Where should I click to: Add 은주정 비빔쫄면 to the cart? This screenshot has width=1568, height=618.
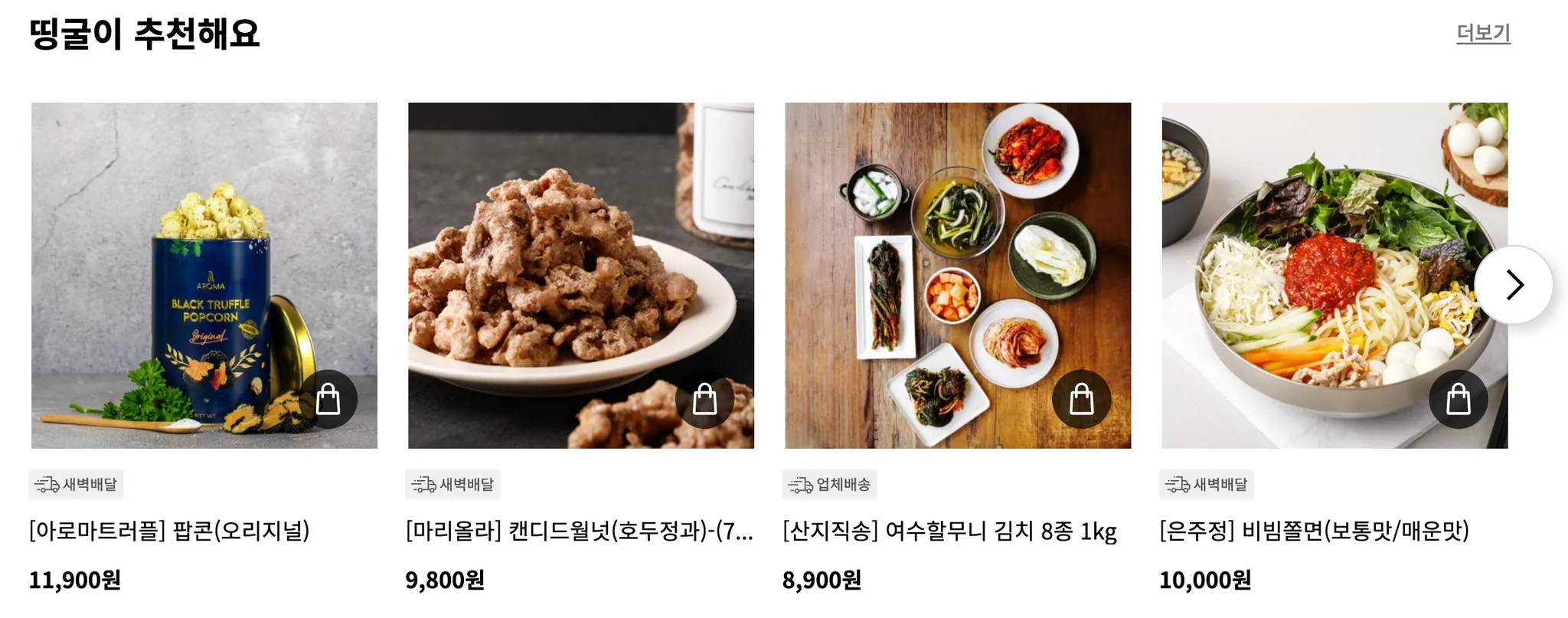[1458, 399]
